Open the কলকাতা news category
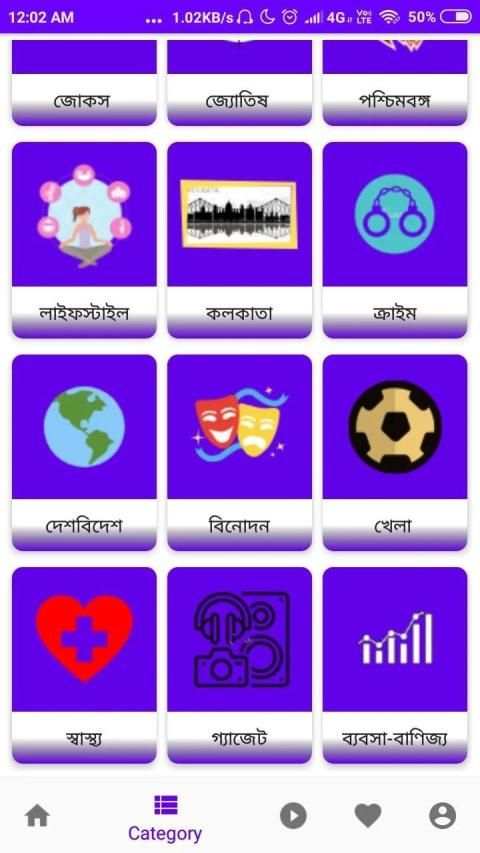This screenshot has width=480, height=853. tap(239, 240)
